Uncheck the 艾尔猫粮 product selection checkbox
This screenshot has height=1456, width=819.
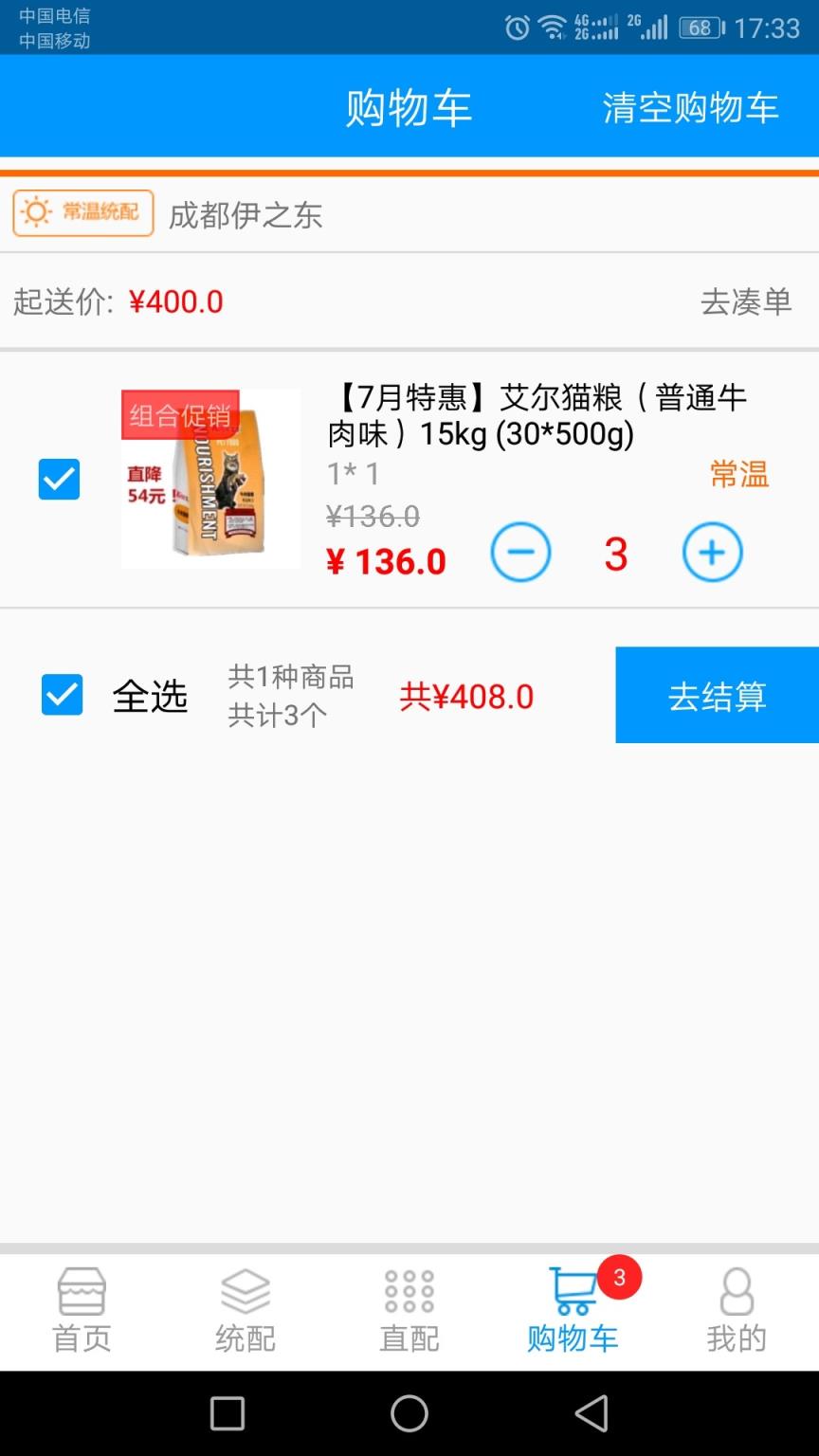click(x=59, y=480)
